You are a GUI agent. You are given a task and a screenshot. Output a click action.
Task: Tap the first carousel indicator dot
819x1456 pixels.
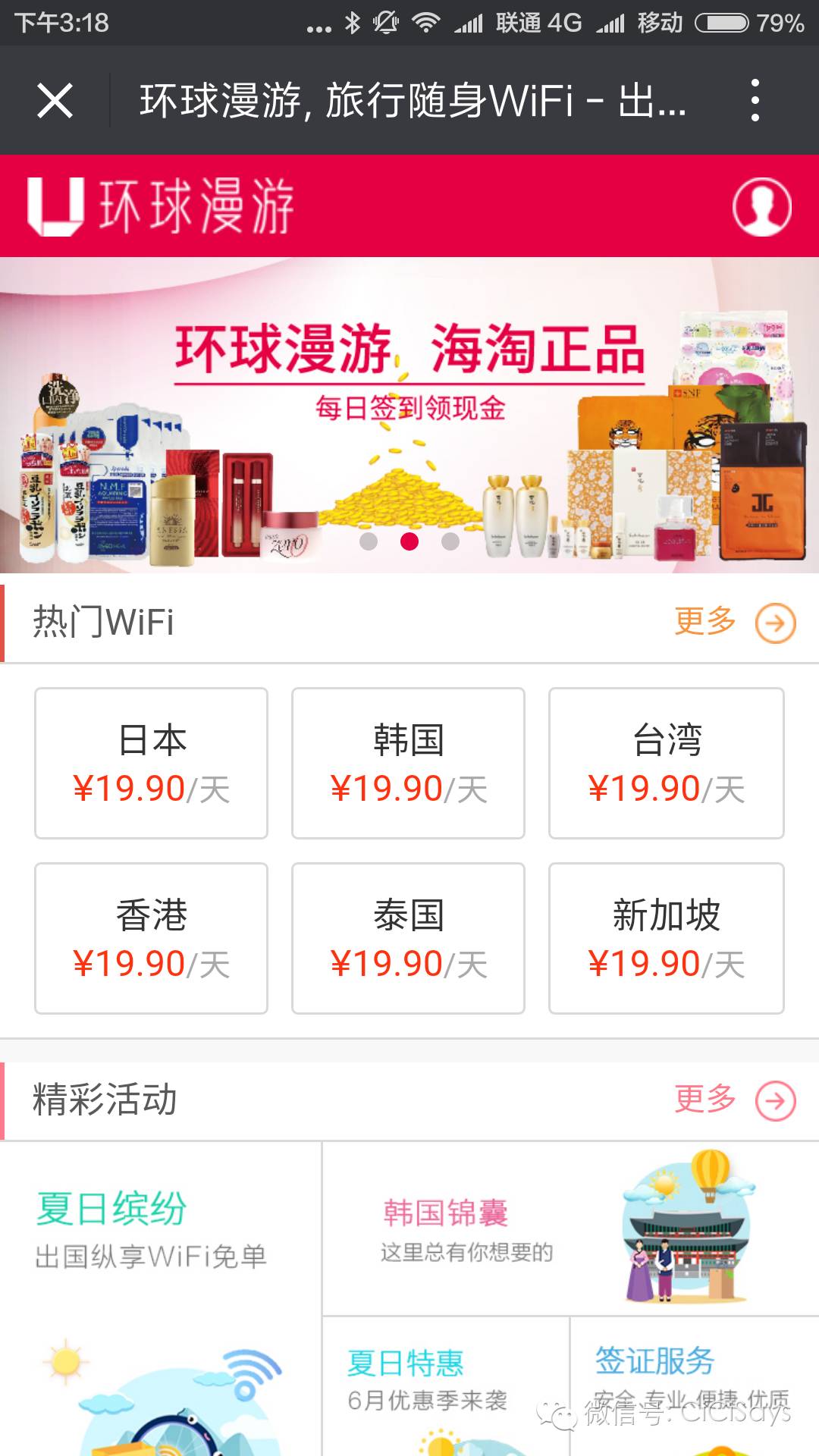point(369,541)
